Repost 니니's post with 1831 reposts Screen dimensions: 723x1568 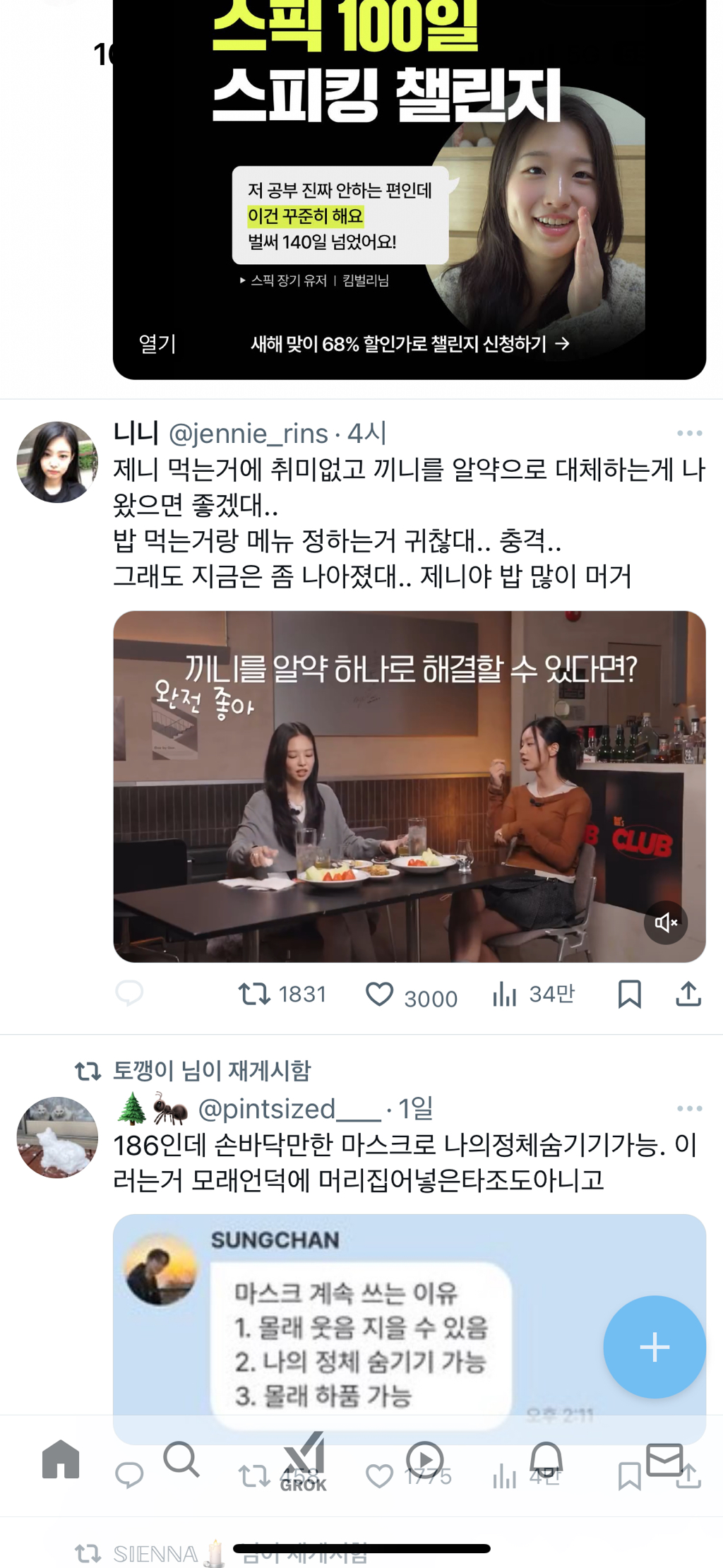[254, 994]
